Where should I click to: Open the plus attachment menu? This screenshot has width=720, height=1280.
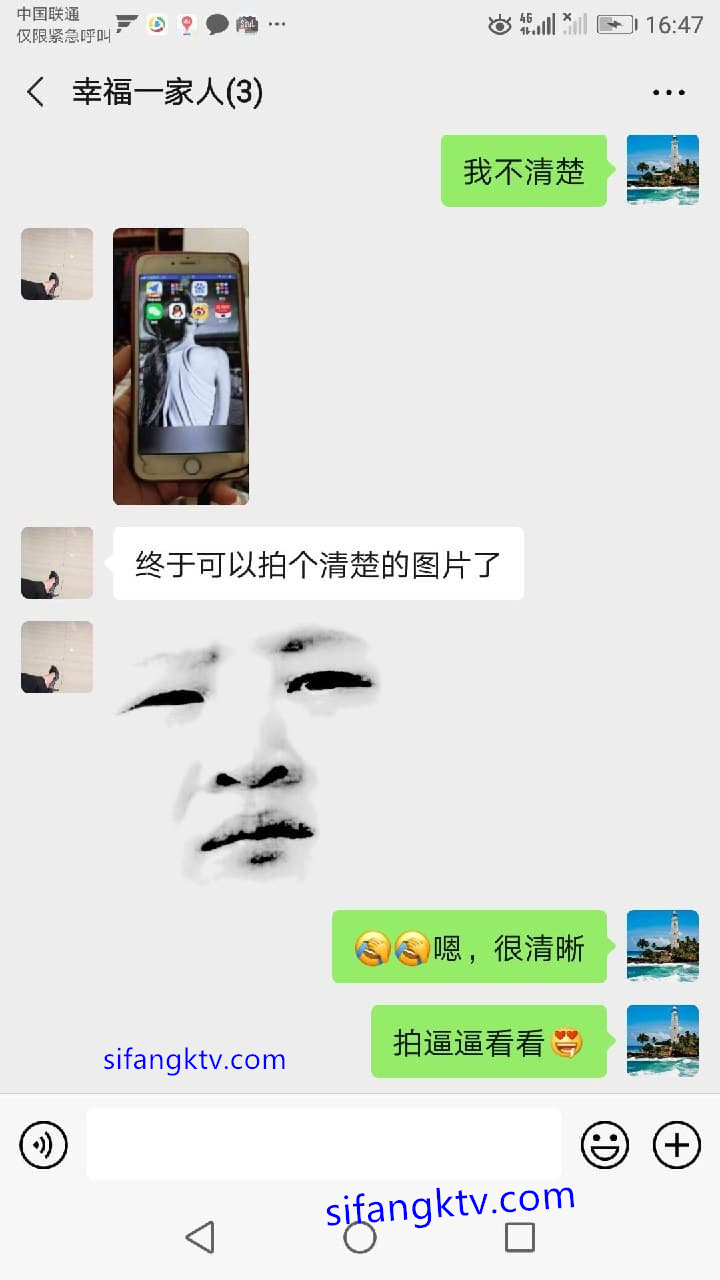click(677, 1145)
